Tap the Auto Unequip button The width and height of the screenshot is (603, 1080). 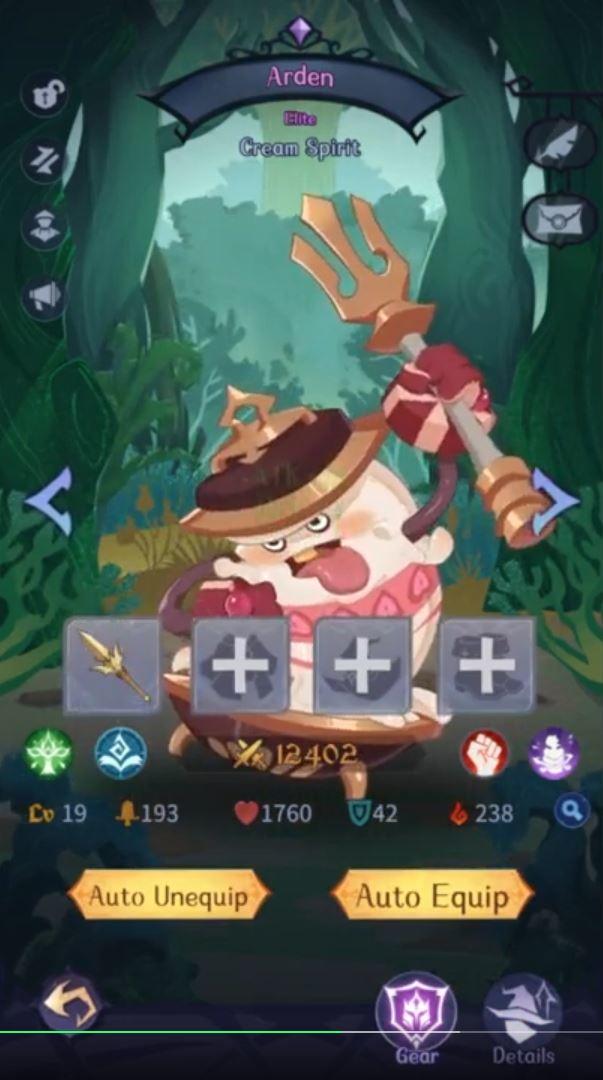tap(168, 896)
